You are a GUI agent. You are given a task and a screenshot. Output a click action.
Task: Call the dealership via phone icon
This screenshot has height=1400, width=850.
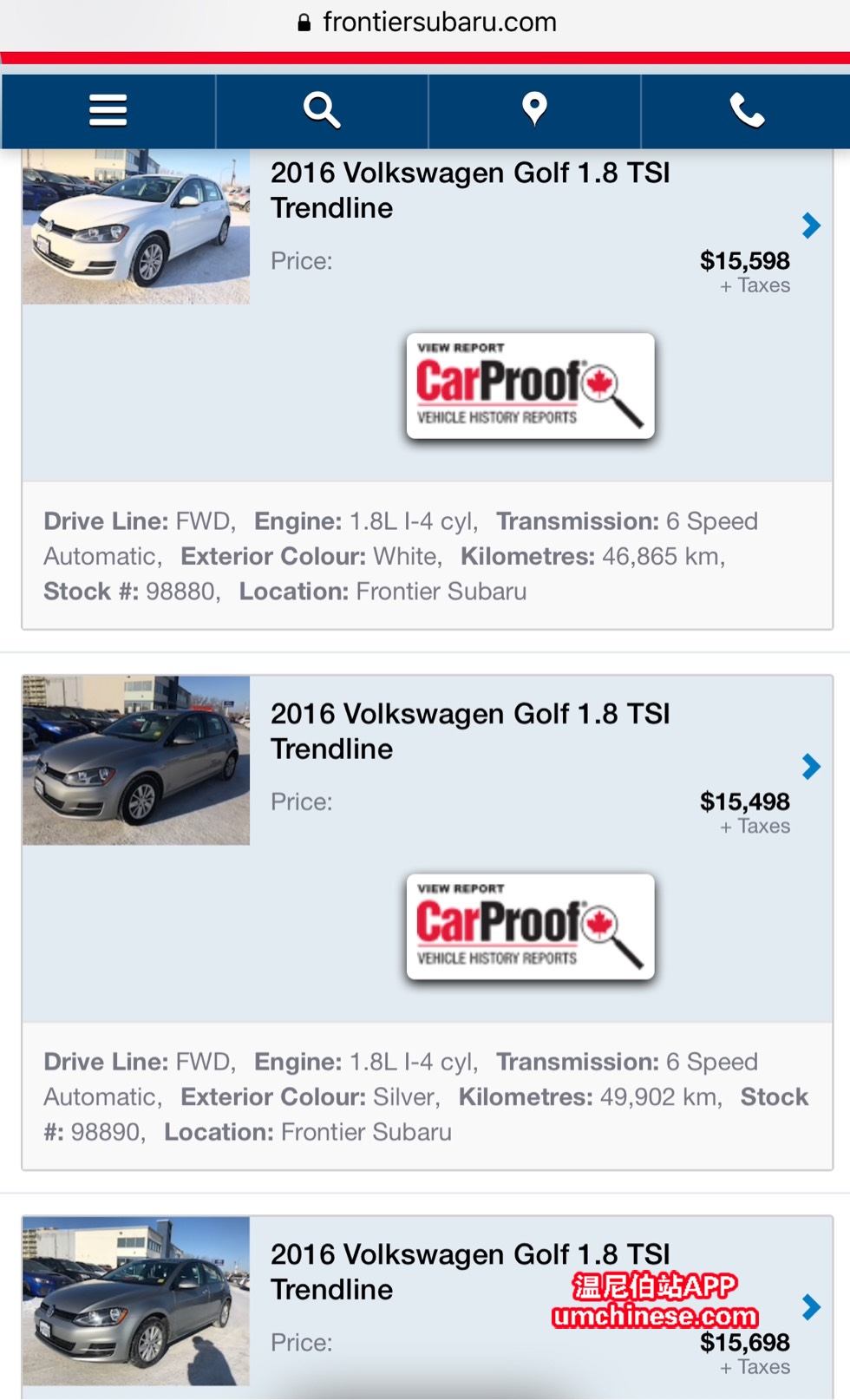[x=746, y=111]
